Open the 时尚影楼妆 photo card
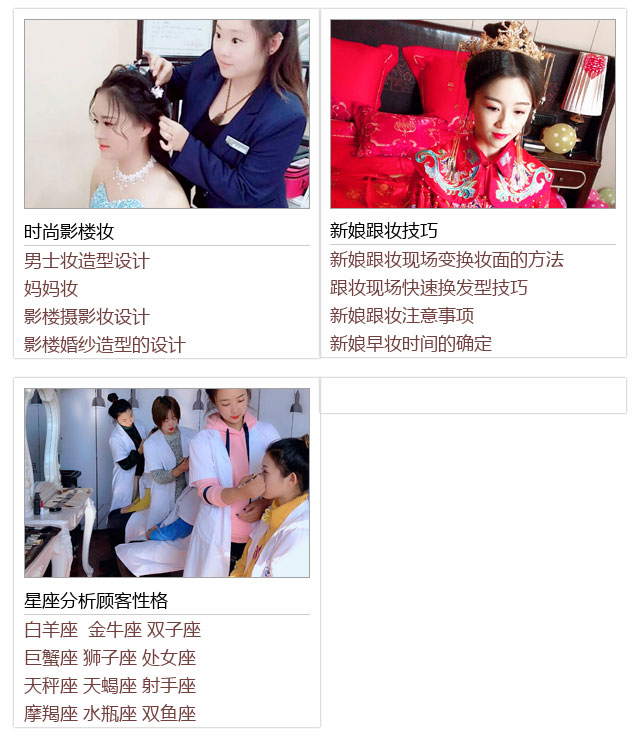Viewport: 640px width, 752px height. point(166,114)
